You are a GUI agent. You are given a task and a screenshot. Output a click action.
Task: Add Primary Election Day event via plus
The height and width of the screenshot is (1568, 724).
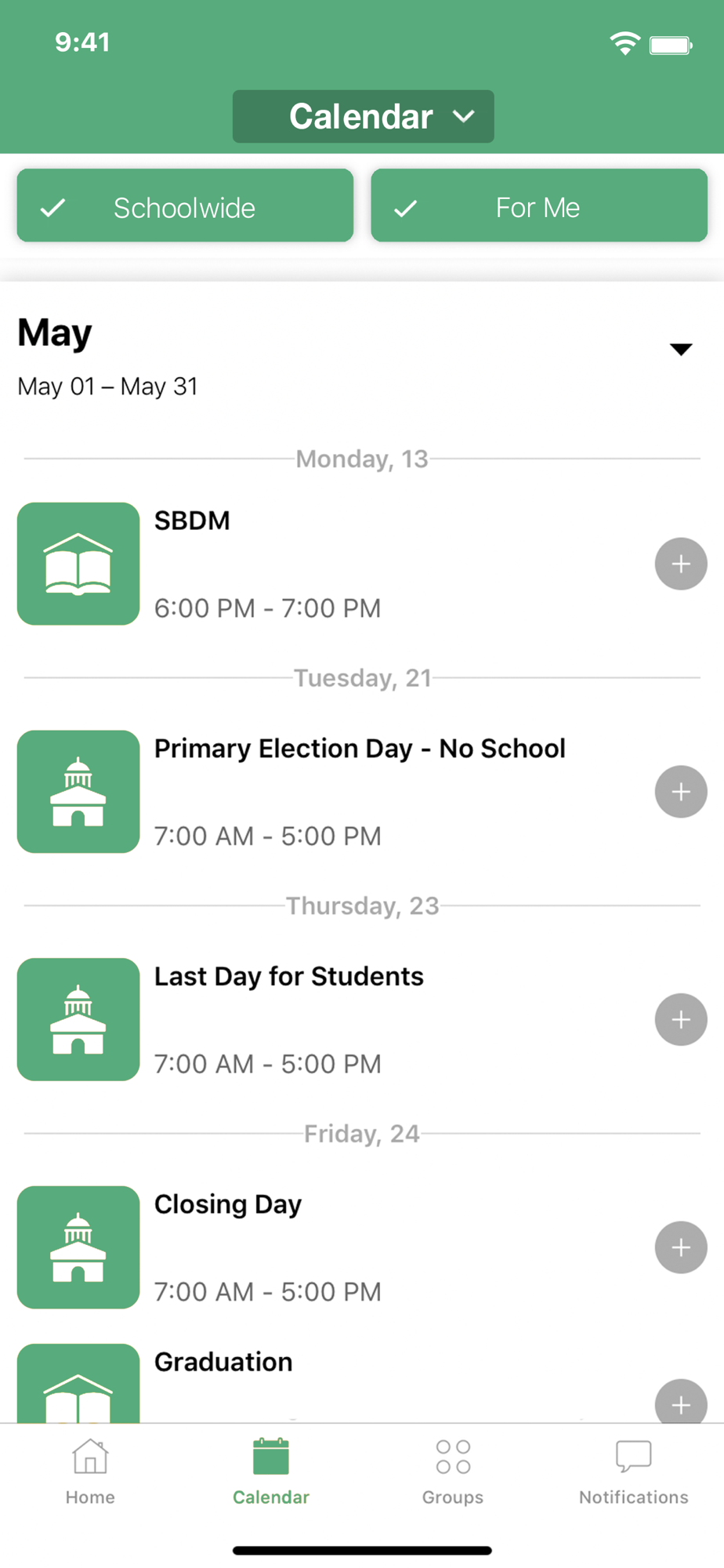(x=681, y=792)
